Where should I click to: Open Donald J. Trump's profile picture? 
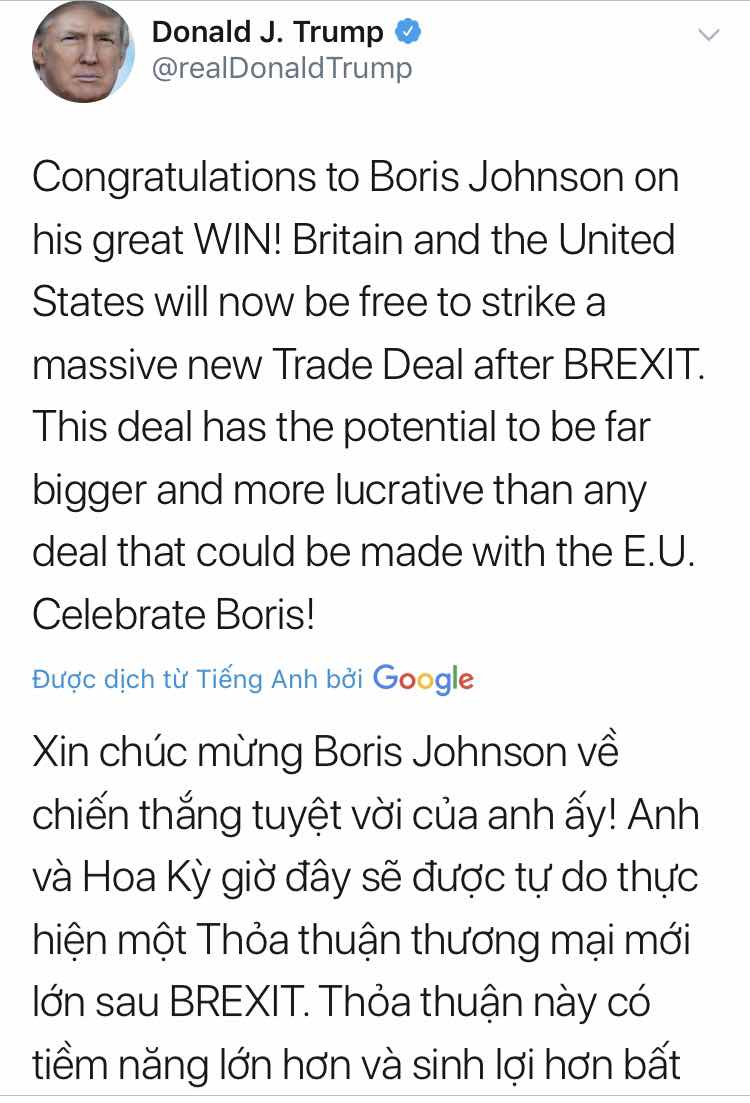83,52
